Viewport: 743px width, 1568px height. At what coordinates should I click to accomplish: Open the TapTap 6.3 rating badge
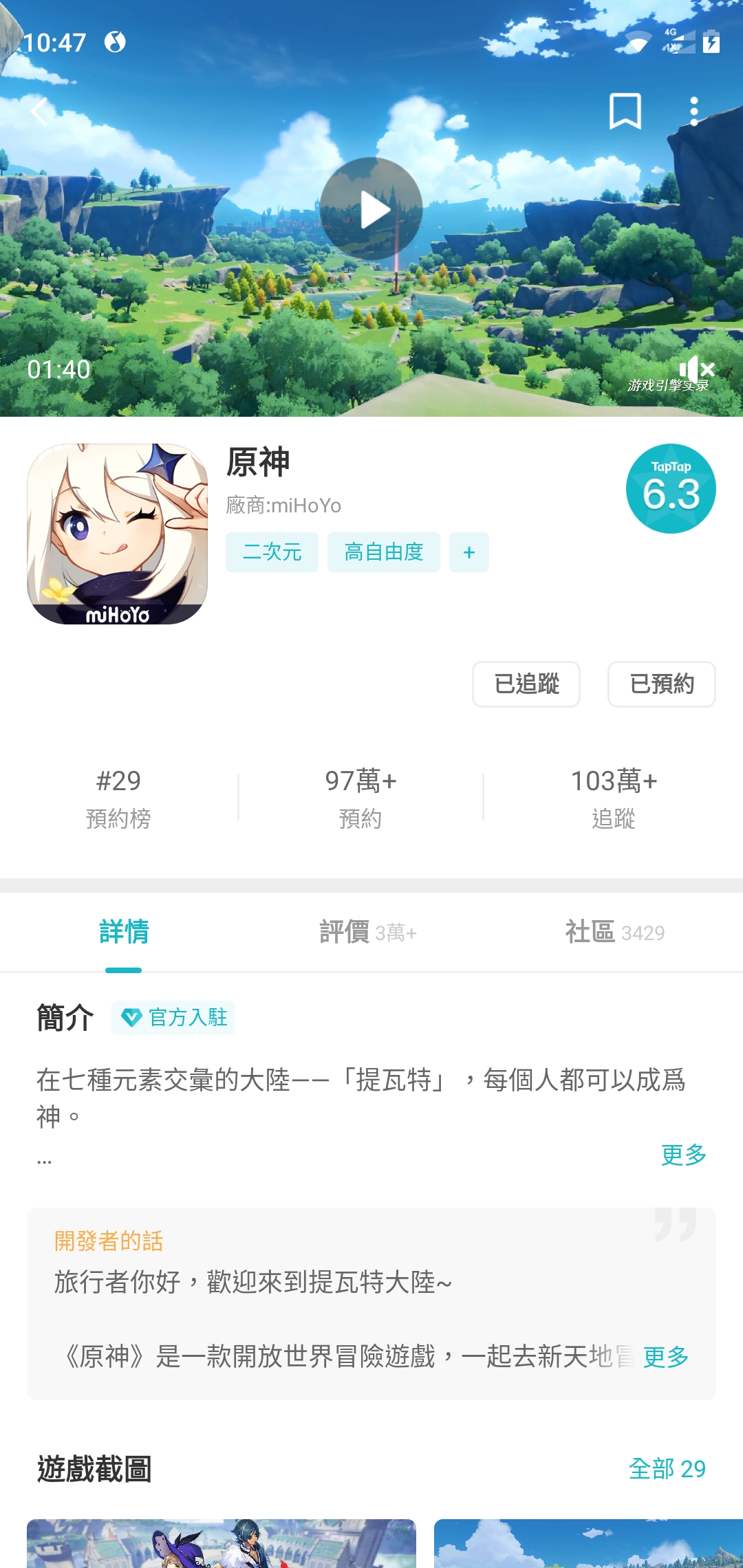point(671,488)
